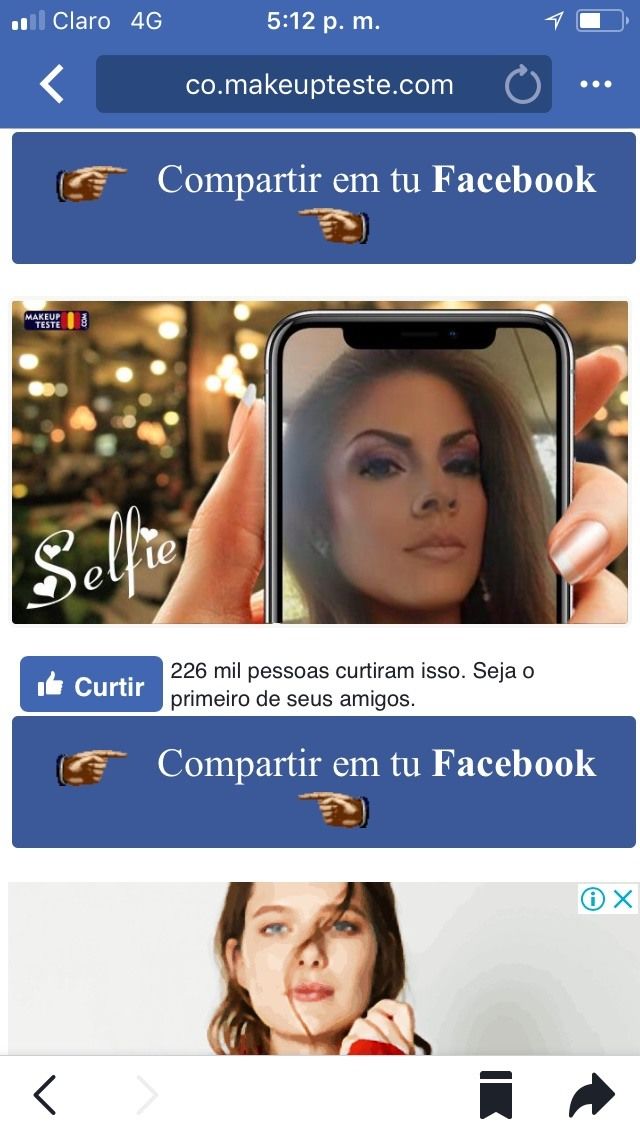Navigate back with the bottom toolbar arrow
This screenshot has height=1136, width=640.
pyautogui.click(x=45, y=1095)
